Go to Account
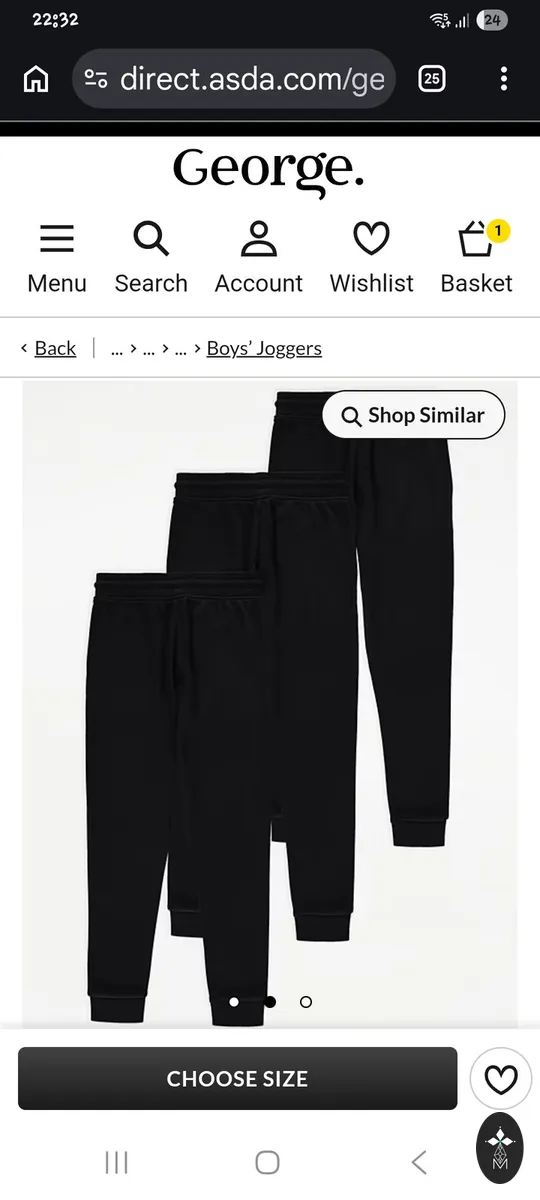This screenshot has height=1200, width=540. coord(259,258)
